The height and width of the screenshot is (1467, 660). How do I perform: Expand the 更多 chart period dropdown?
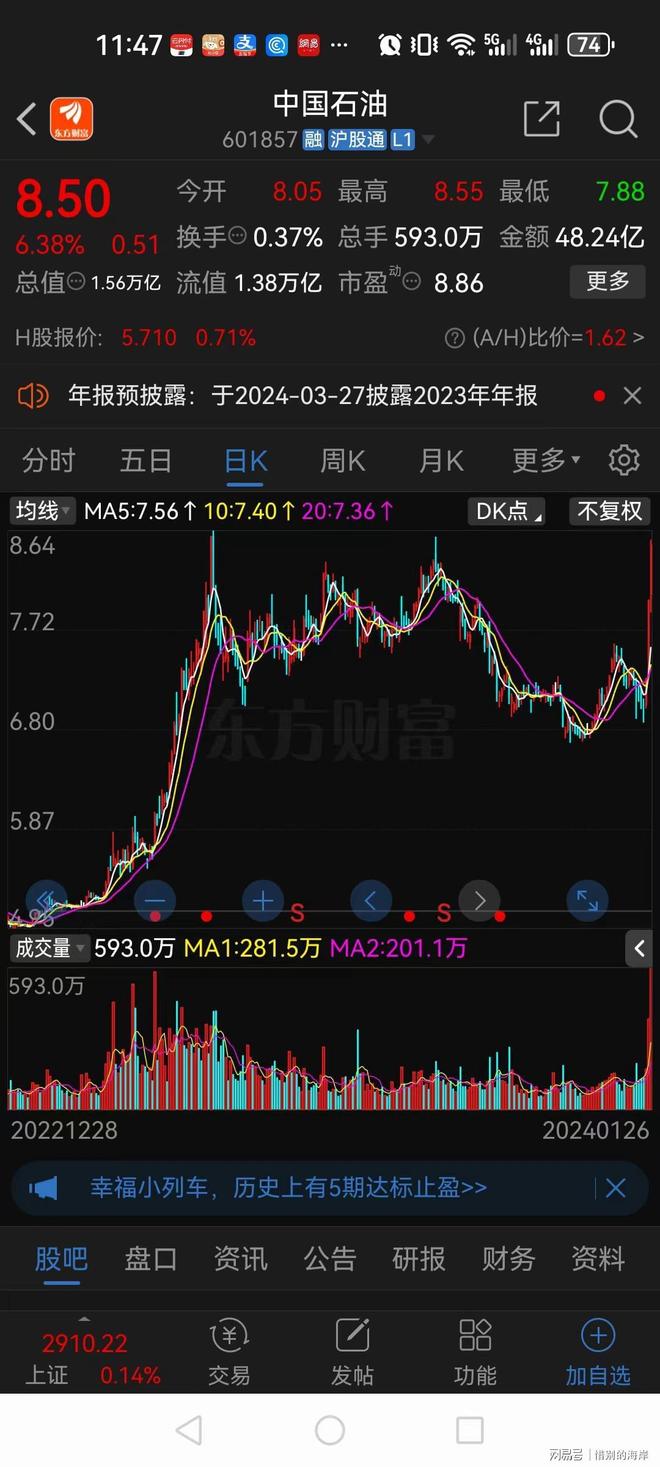tap(546, 461)
